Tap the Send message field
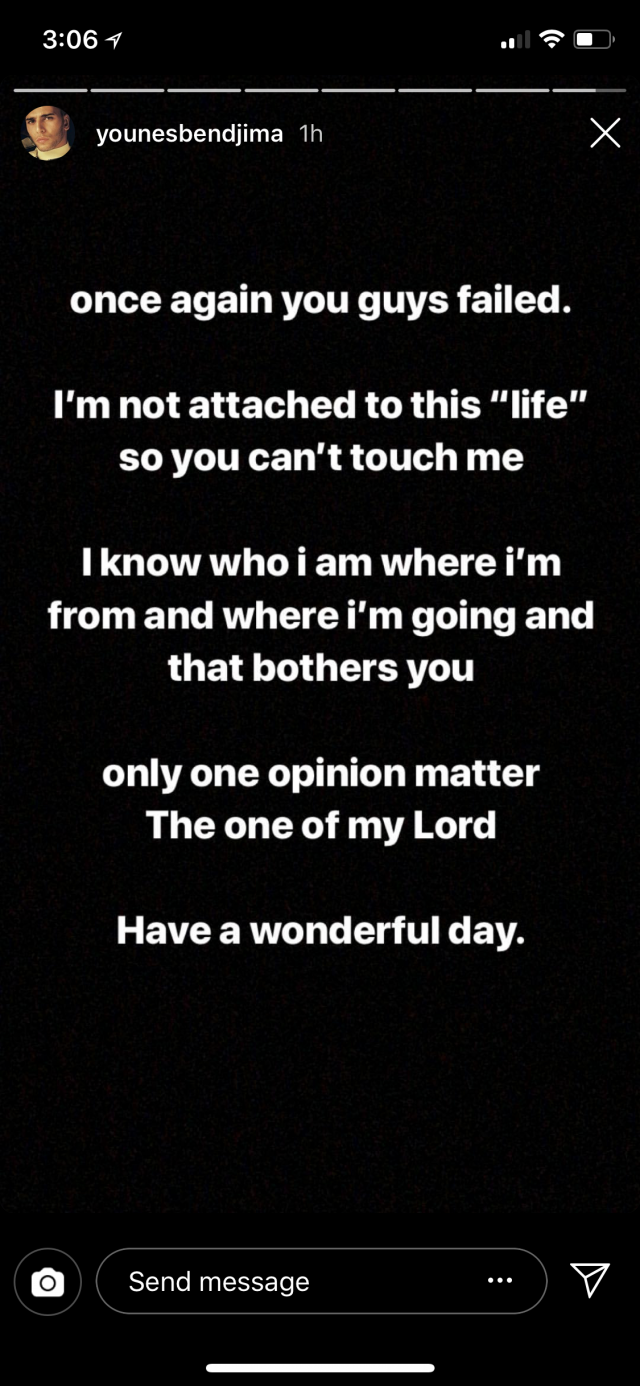The height and width of the screenshot is (1386, 640). click(x=290, y=1281)
